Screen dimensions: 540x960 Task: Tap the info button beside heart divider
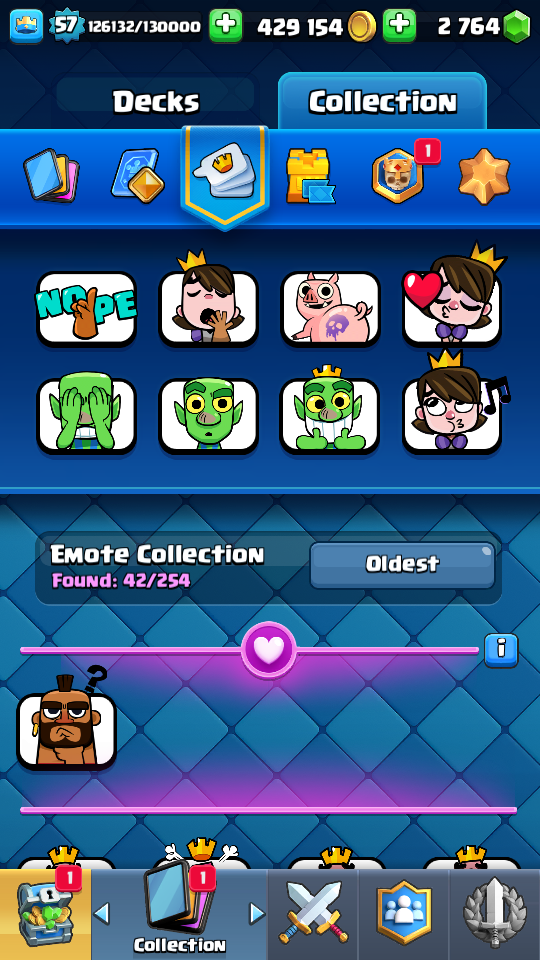pos(501,650)
